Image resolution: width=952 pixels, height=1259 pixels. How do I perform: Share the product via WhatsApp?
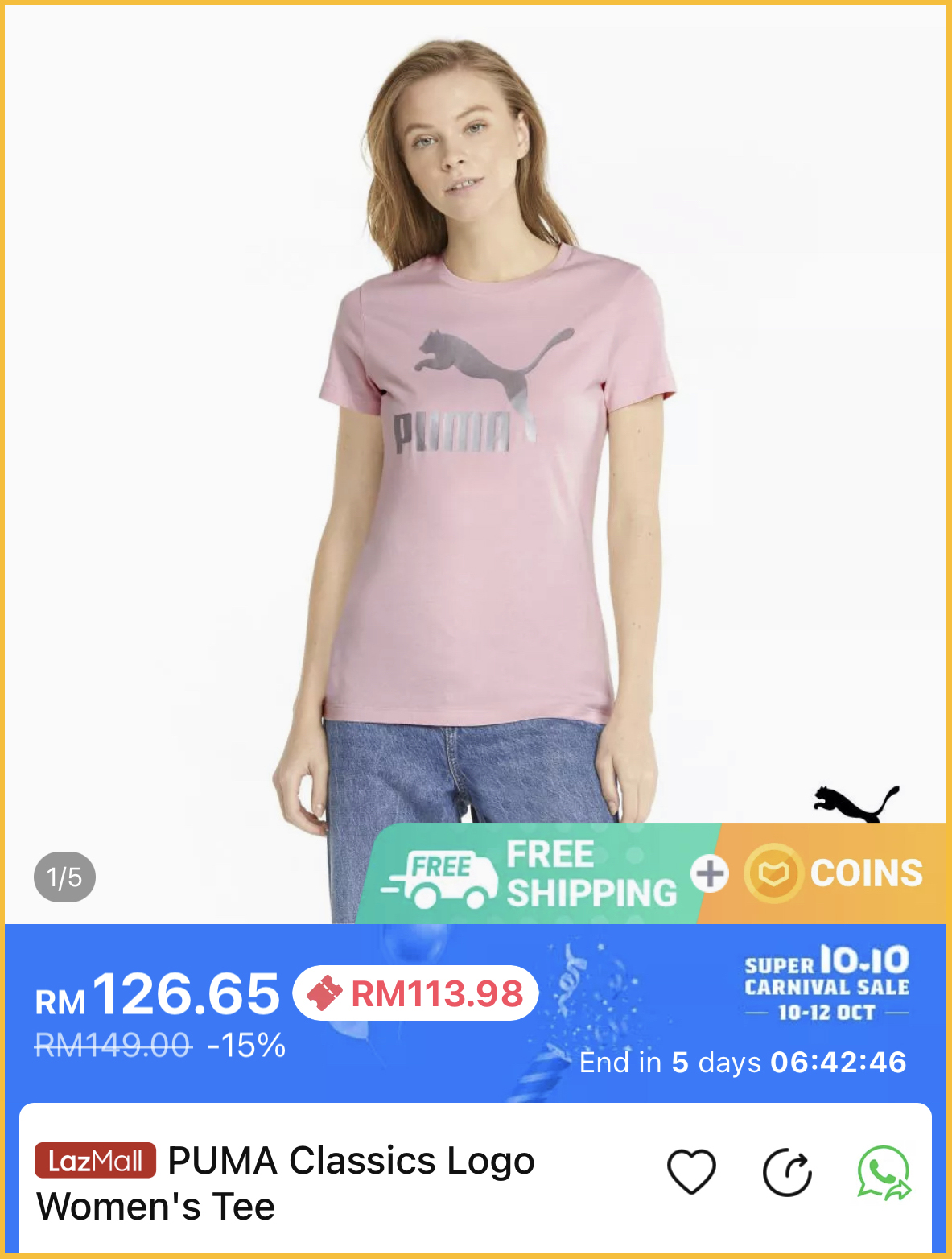pyautogui.click(x=884, y=1173)
